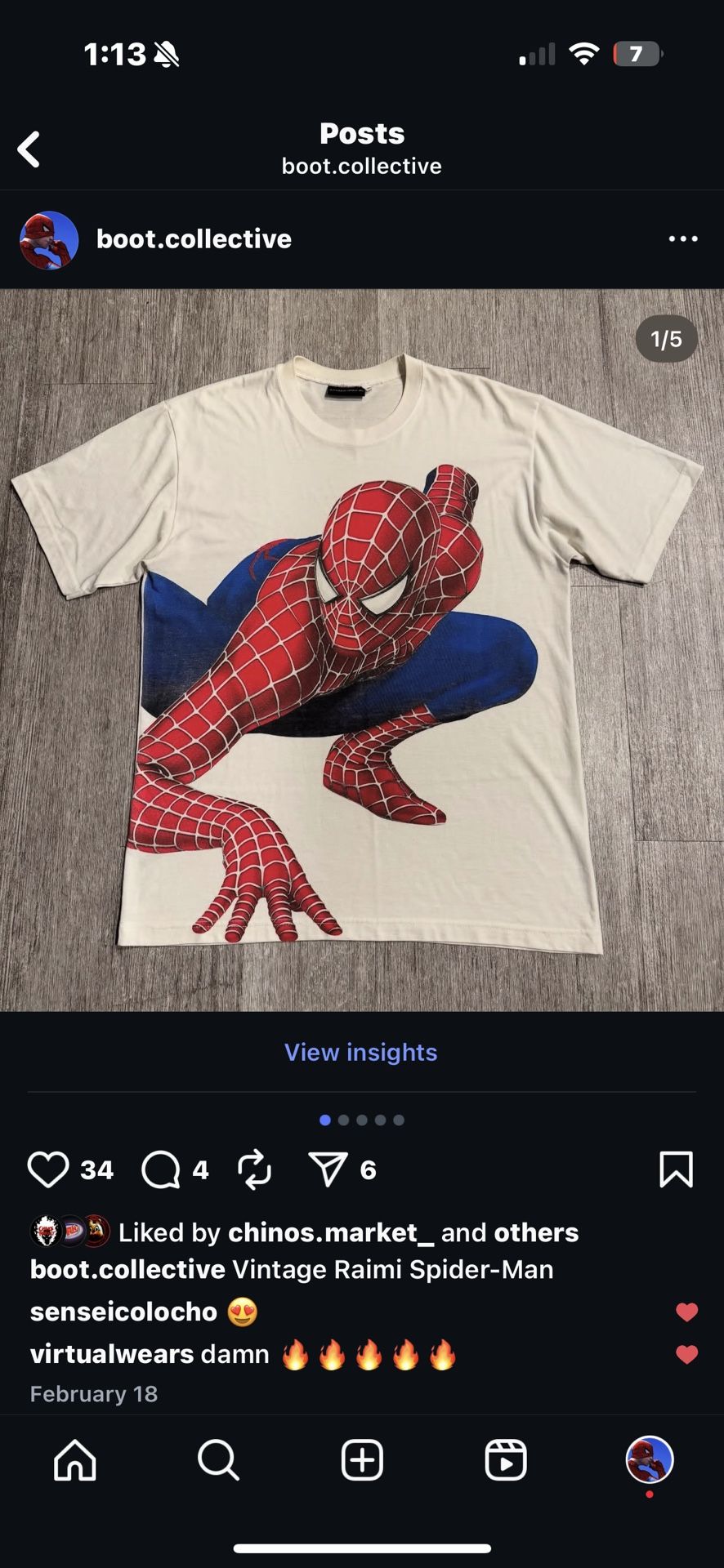Screen dimensions: 724x1568
Task: Like the Vintage Raimi Spider-Man post
Action: tap(48, 1169)
